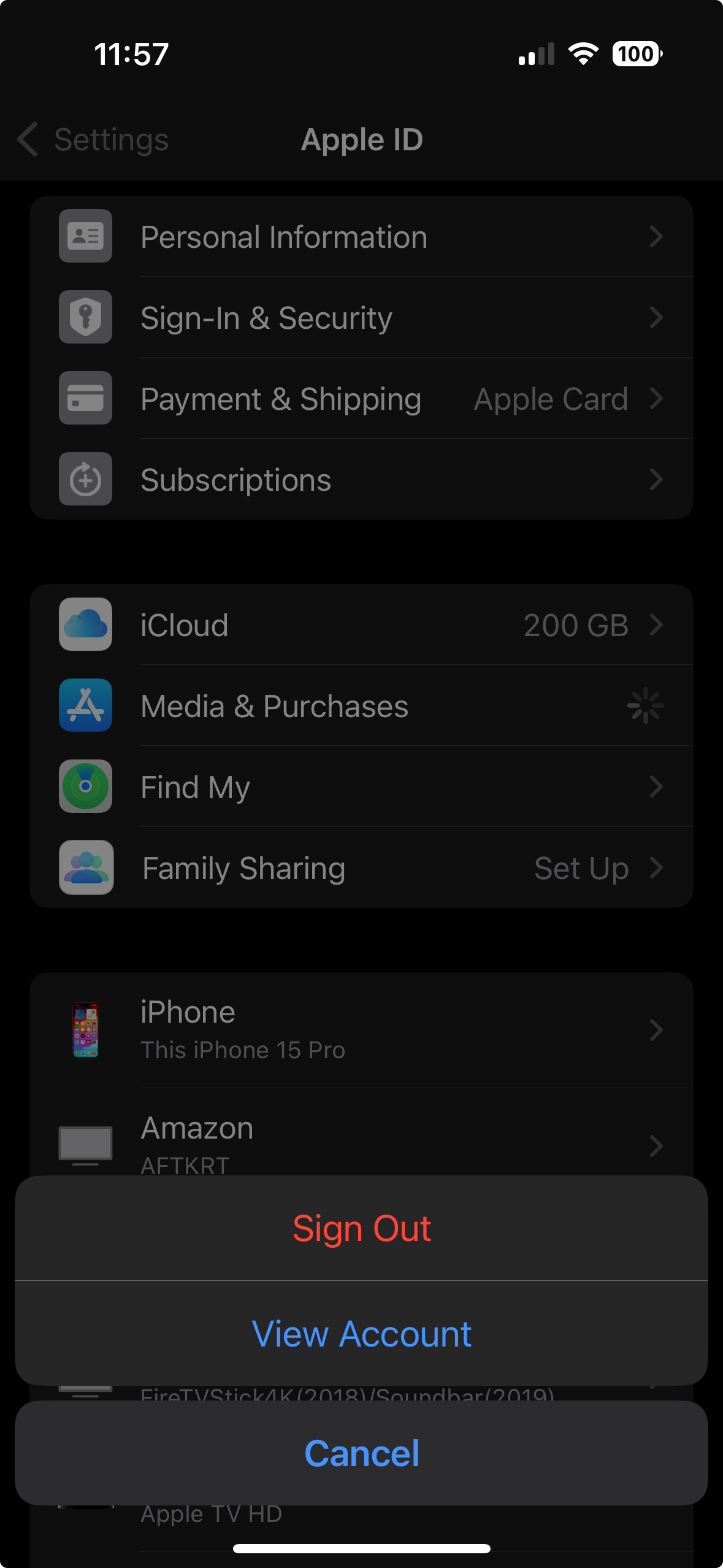The width and height of the screenshot is (723, 1568).
Task: Dismiss the sheet with Cancel
Action: click(x=361, y=1453)
